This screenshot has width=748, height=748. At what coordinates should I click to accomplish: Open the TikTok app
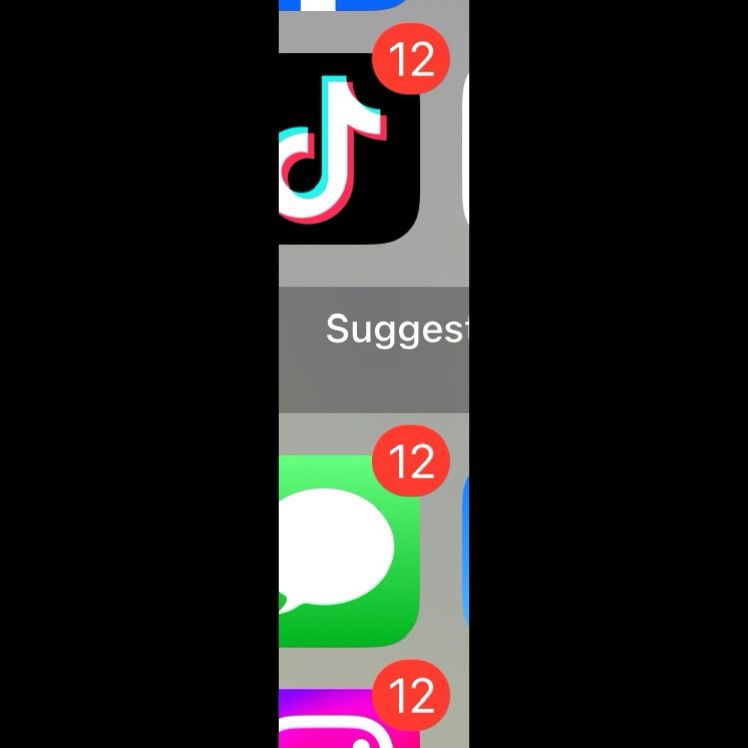[x=349, y=148]
